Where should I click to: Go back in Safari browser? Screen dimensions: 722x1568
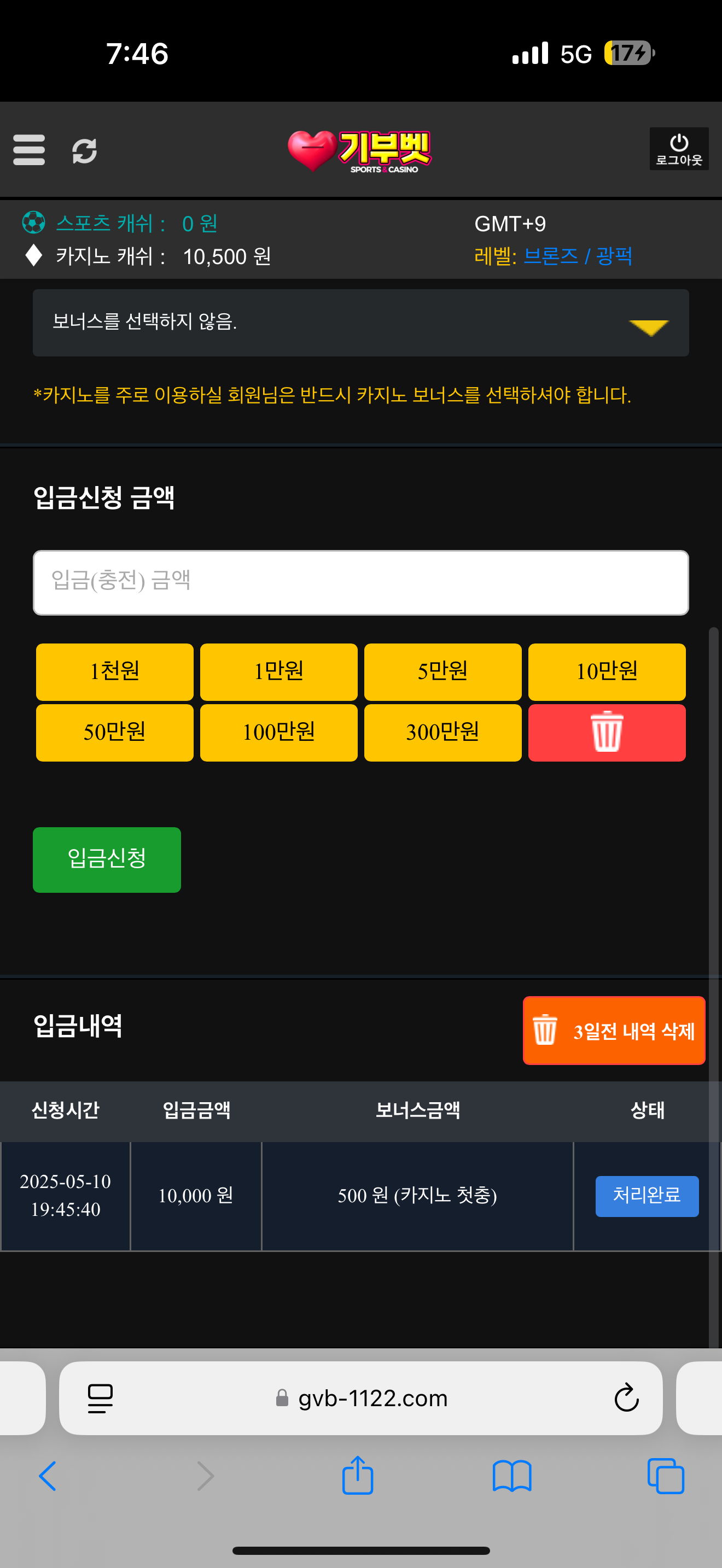[x=48, y=1476]
